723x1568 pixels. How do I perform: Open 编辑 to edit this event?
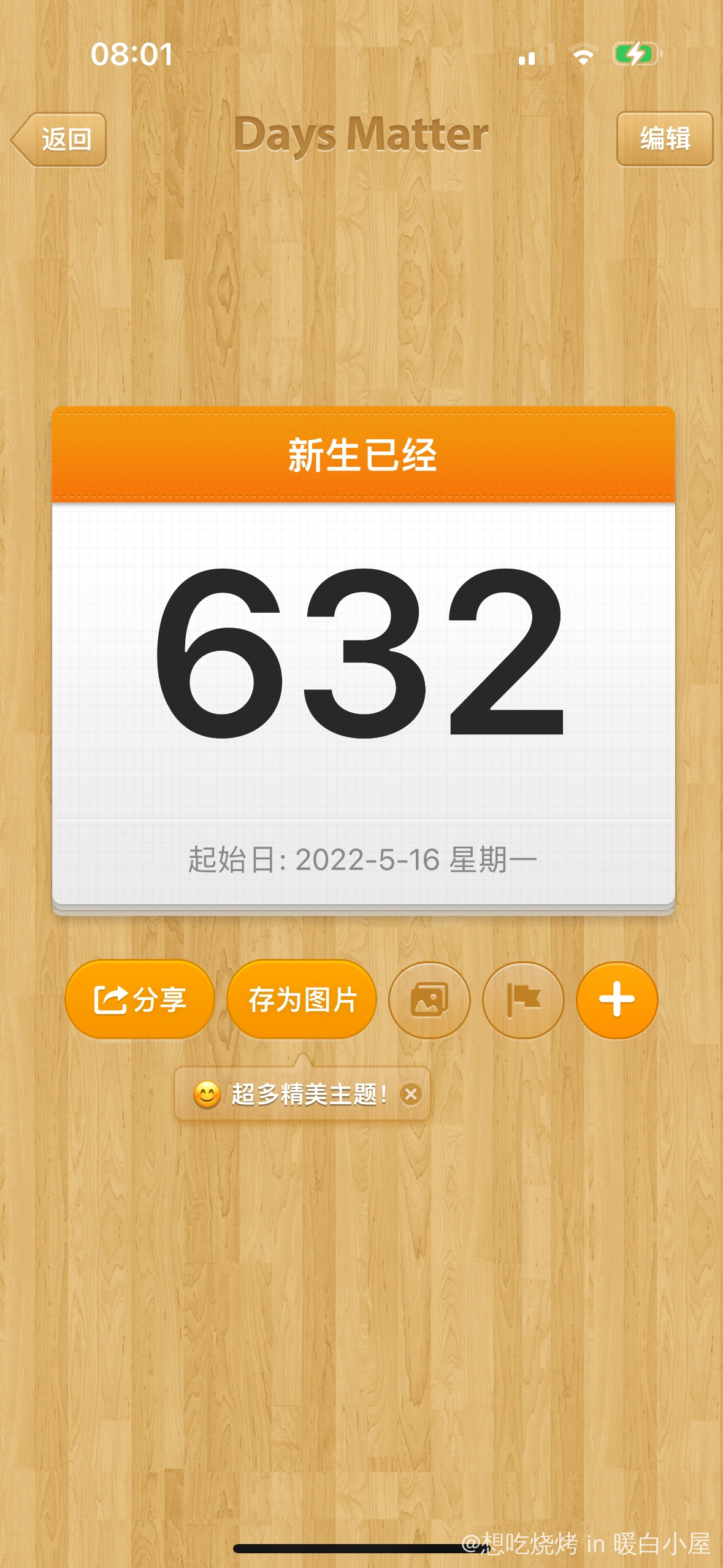(x=664, y=139)
